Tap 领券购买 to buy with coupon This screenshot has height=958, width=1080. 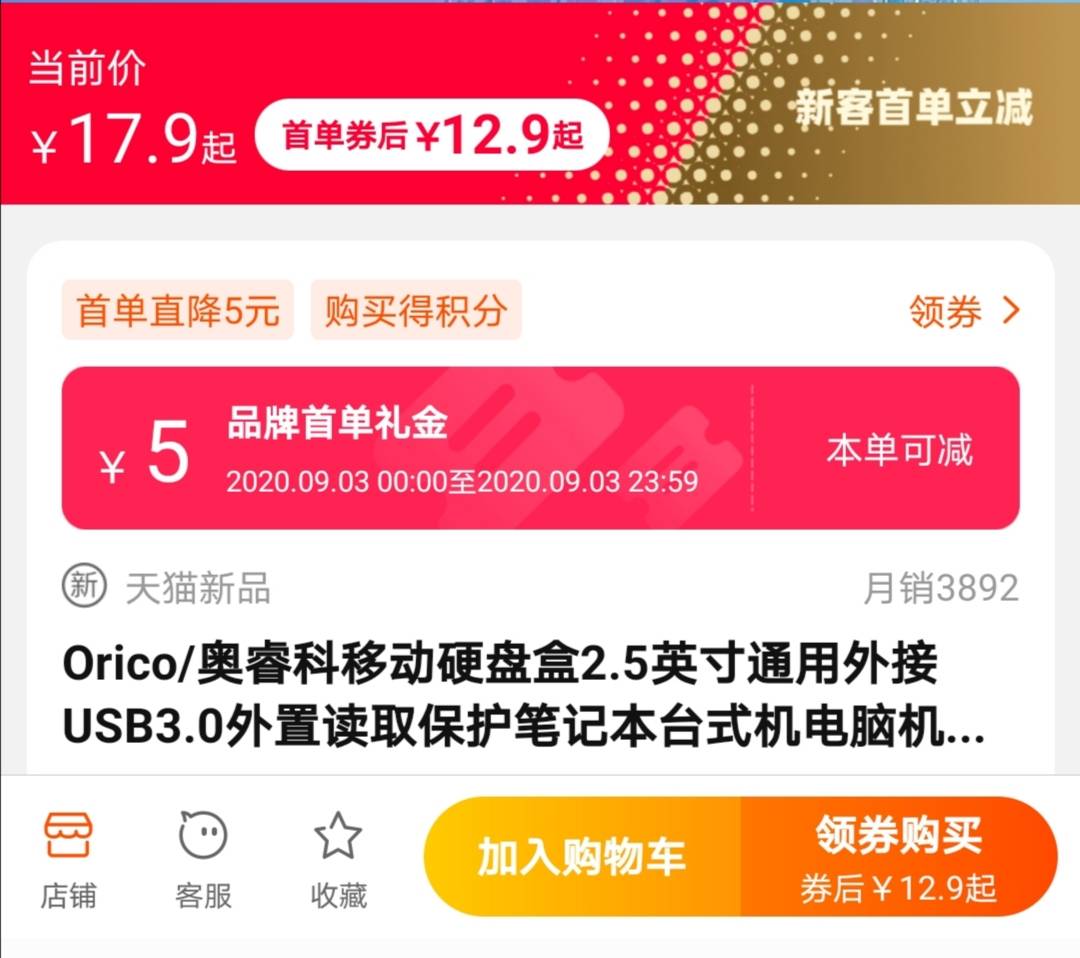pos(898,857)
